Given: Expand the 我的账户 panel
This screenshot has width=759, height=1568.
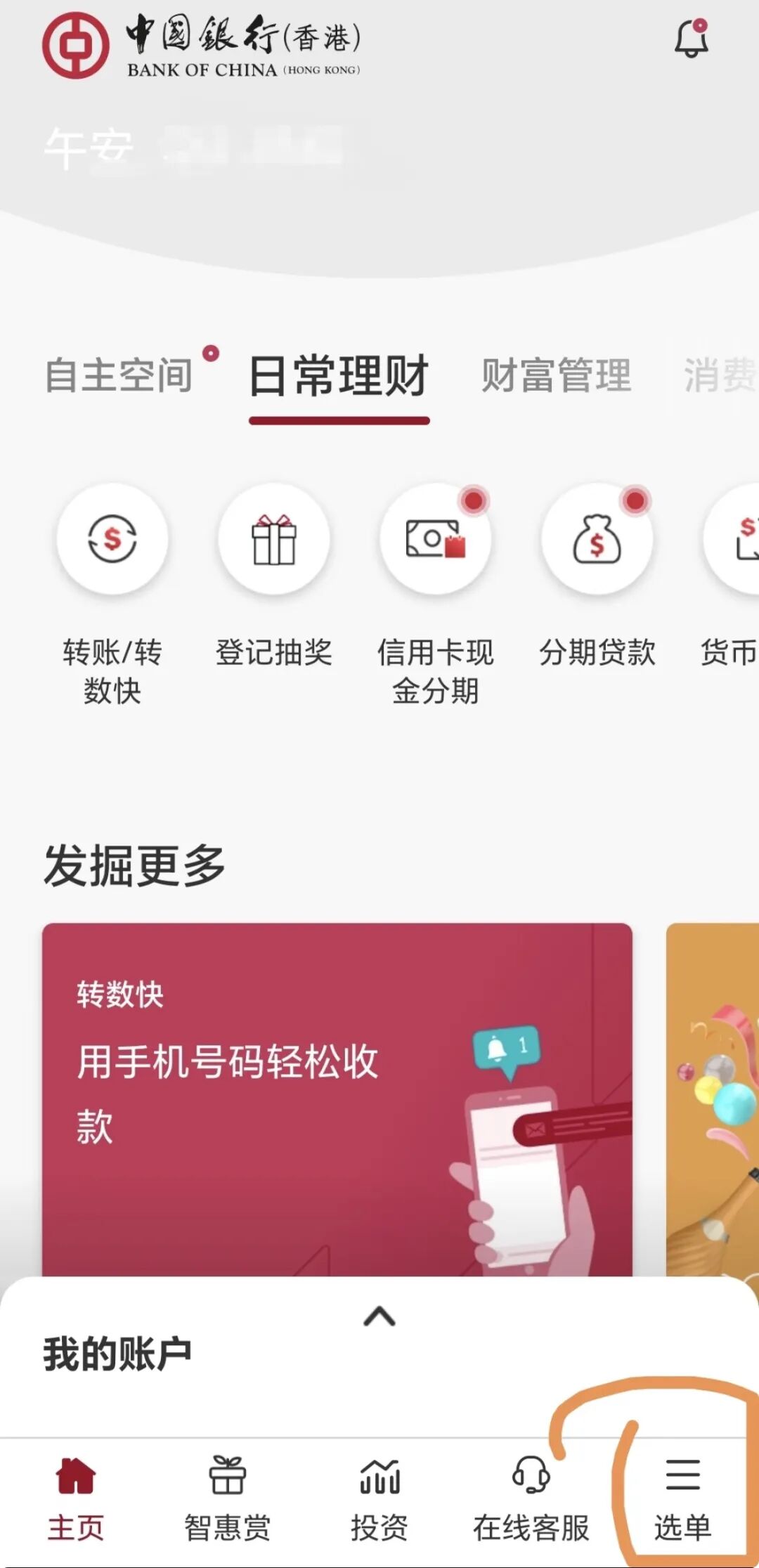Looking at the screenshot, I should pyautogui.click(x=379, y=1317).
